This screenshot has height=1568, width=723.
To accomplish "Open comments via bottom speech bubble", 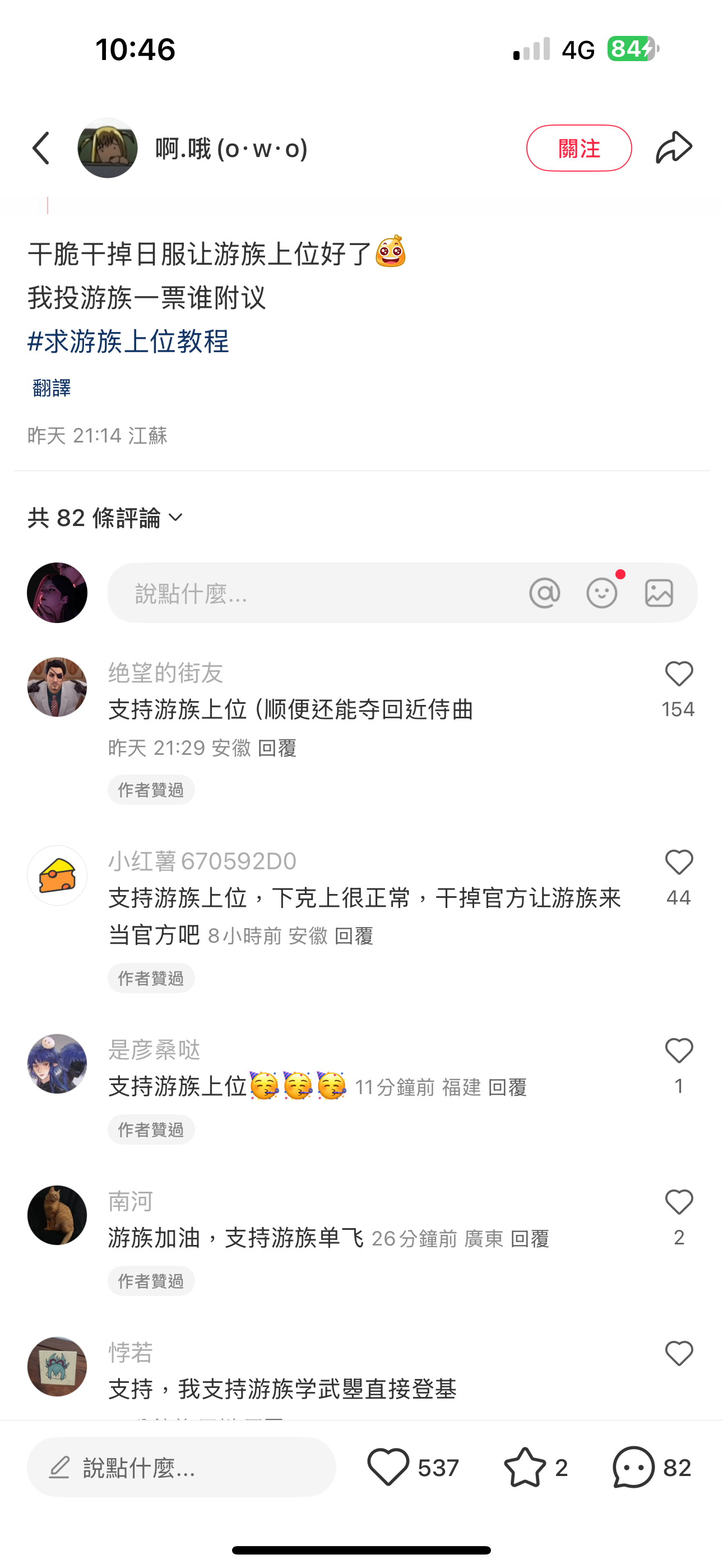I will click(633, 1467).
